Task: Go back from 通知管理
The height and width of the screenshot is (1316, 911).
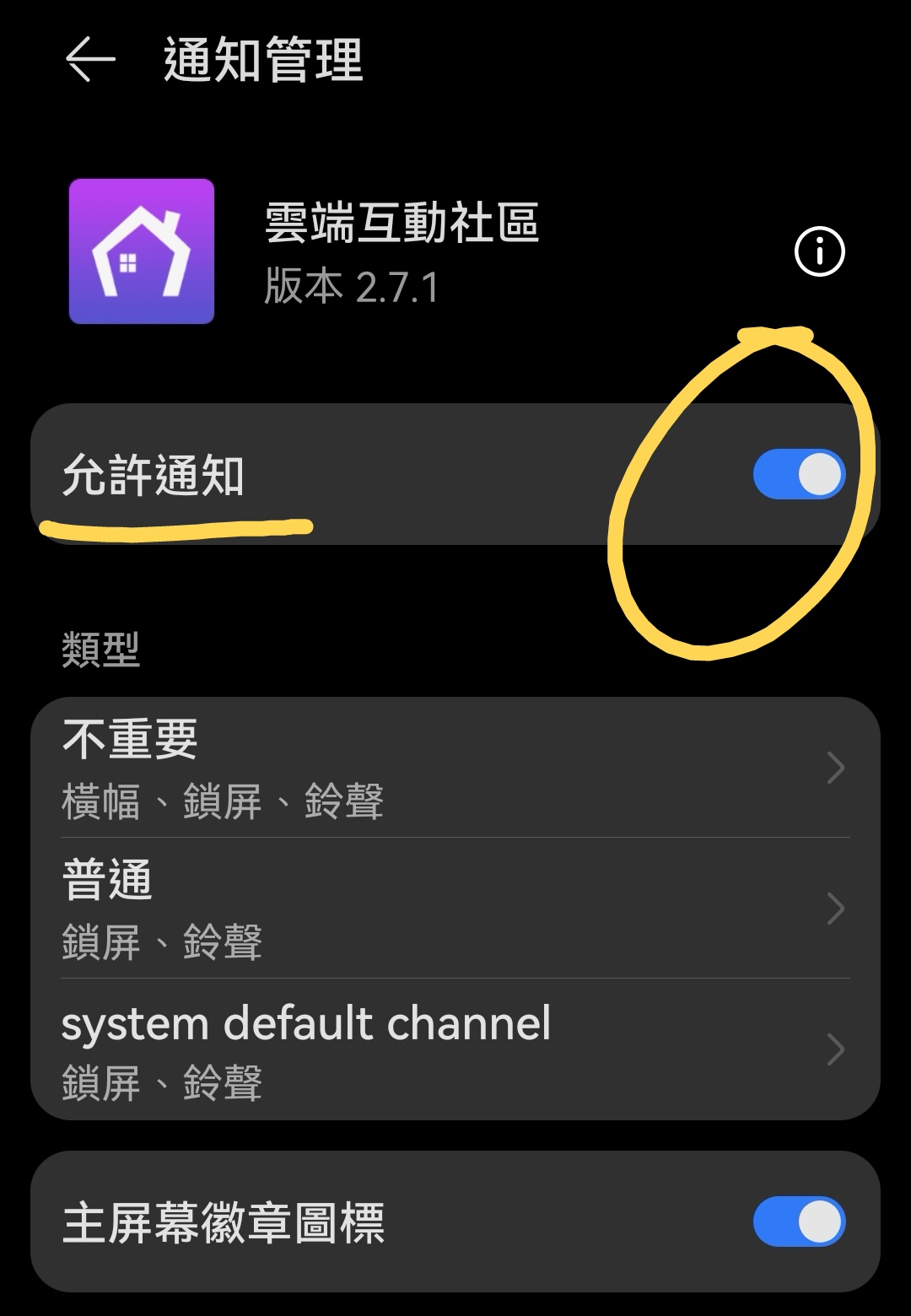Action: click(90, 61)
